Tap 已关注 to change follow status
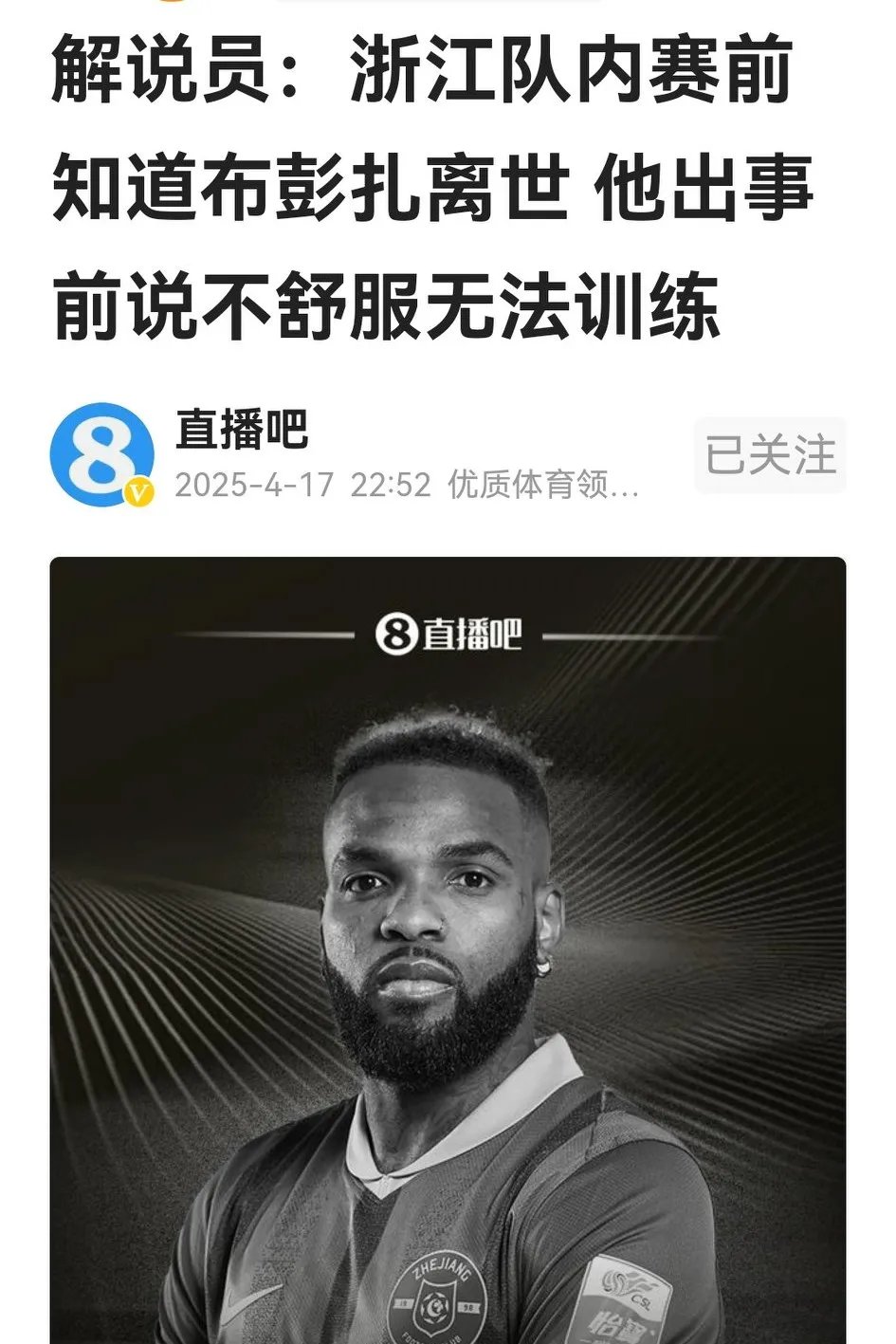 click(x=770, y=451)
